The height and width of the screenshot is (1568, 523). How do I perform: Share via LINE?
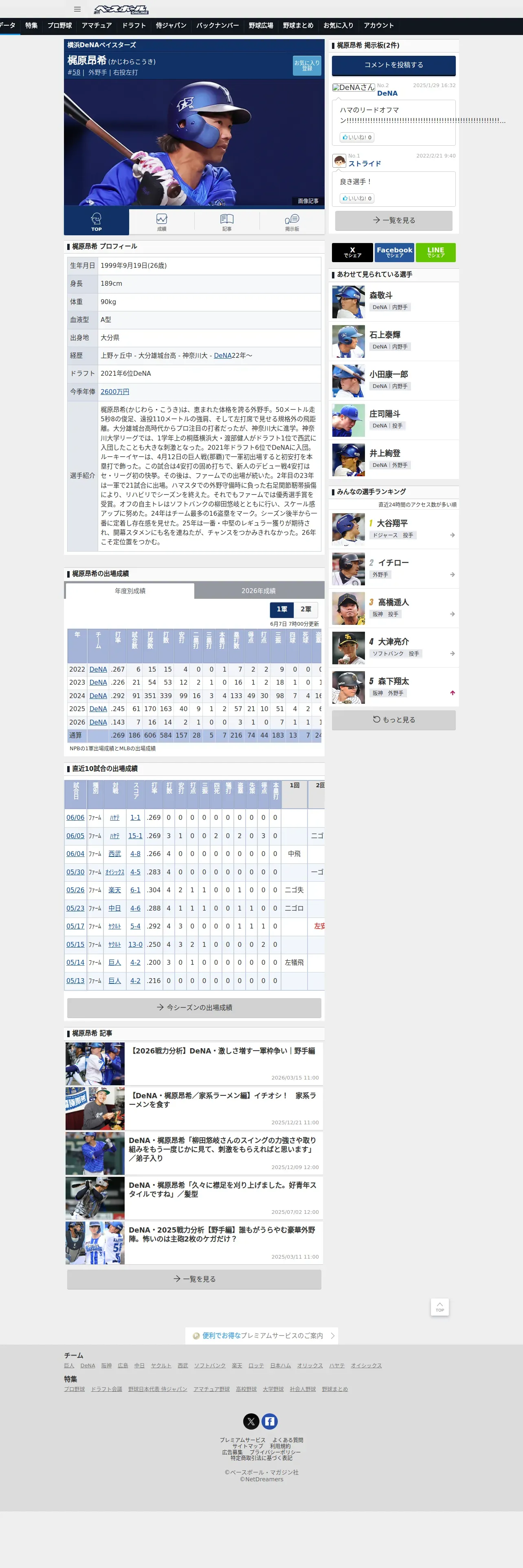[436, 252]
